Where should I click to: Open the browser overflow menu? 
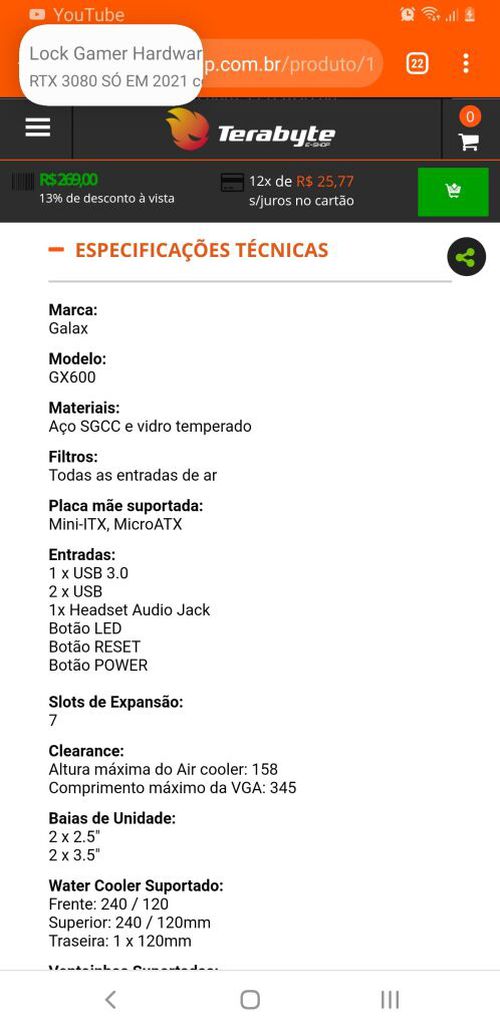[x=466, y=64]
